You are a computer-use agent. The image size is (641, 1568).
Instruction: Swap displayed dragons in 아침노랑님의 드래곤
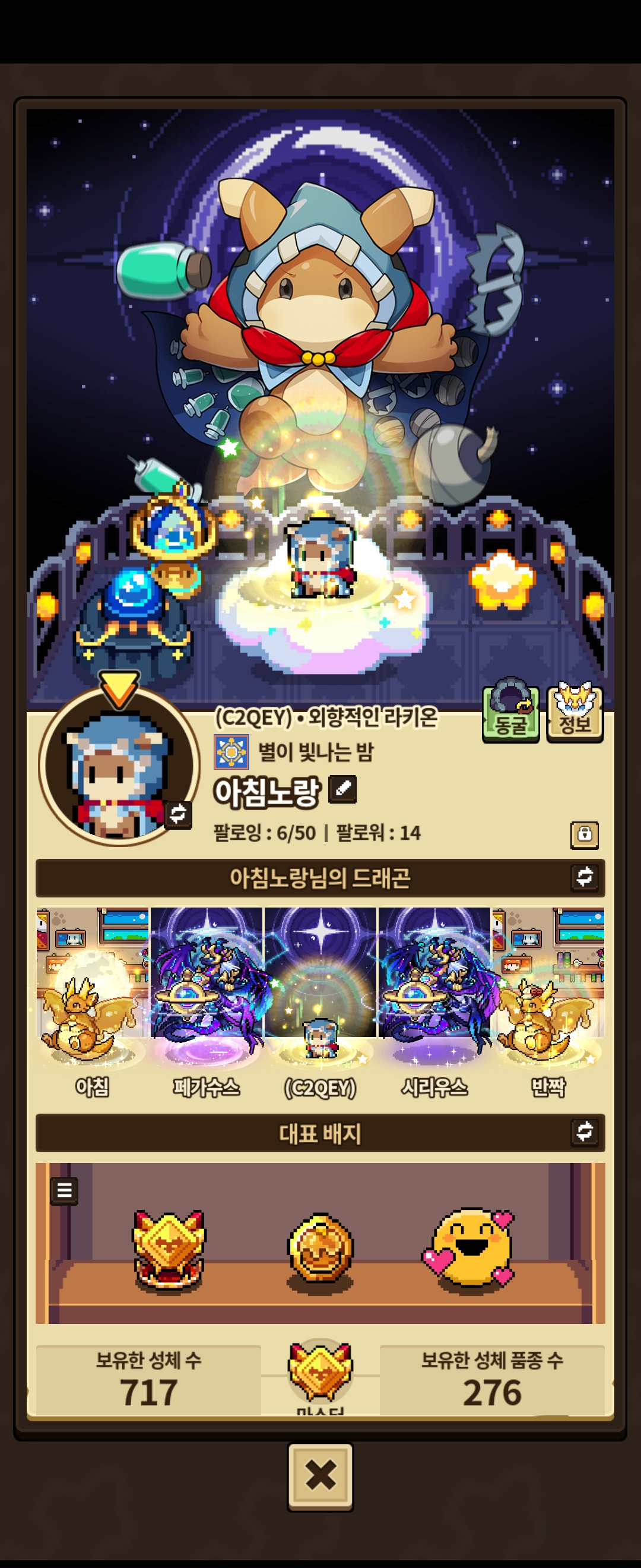pyautogui.click(x=585, y=877)
